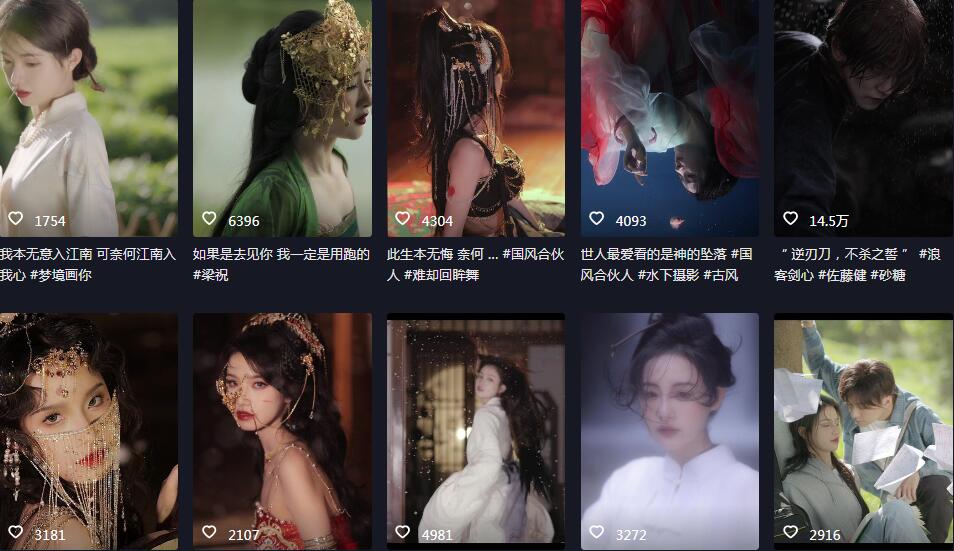This screenshot has height=551, width=954.
Task: Open the #佐藤健 hashtag
Action: (842, 275)
